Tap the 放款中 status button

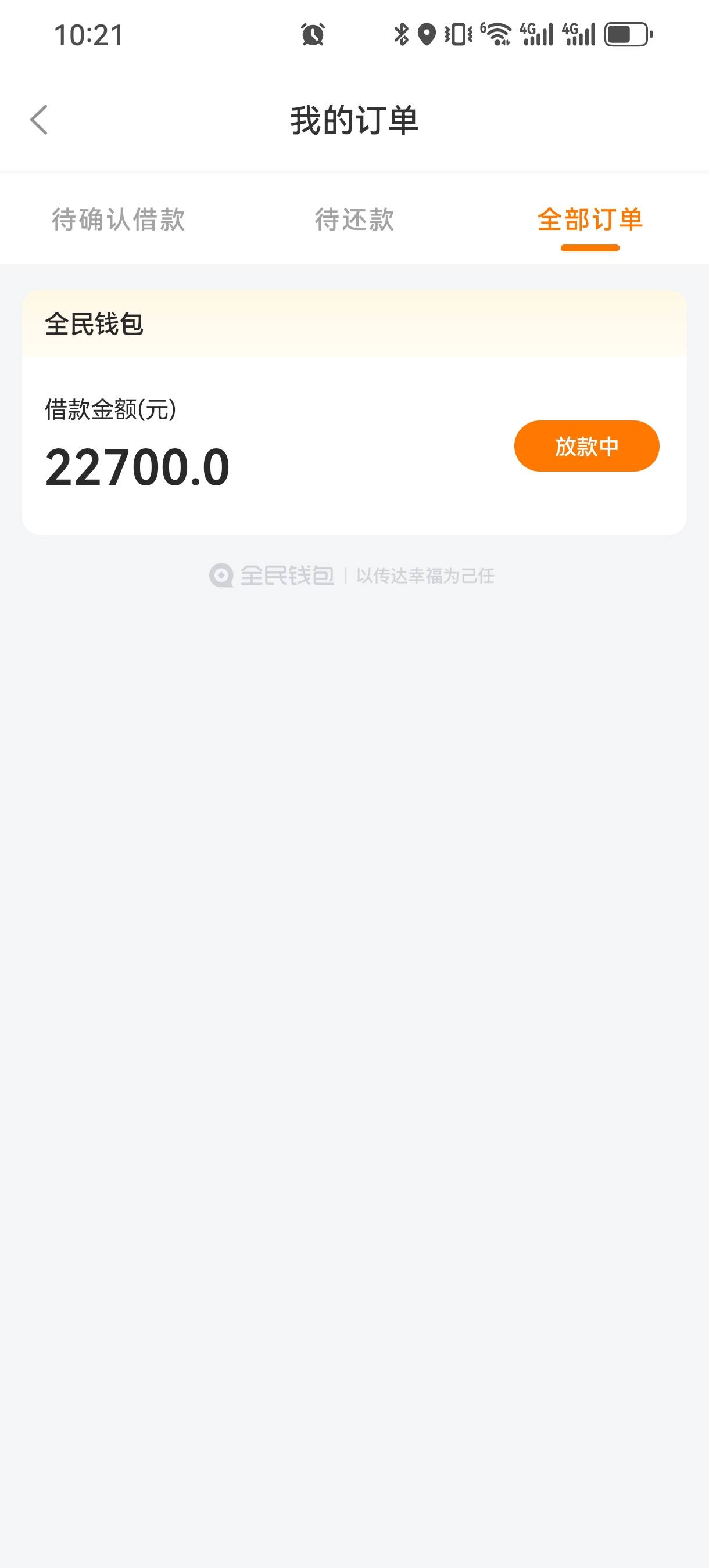point(586,446)
